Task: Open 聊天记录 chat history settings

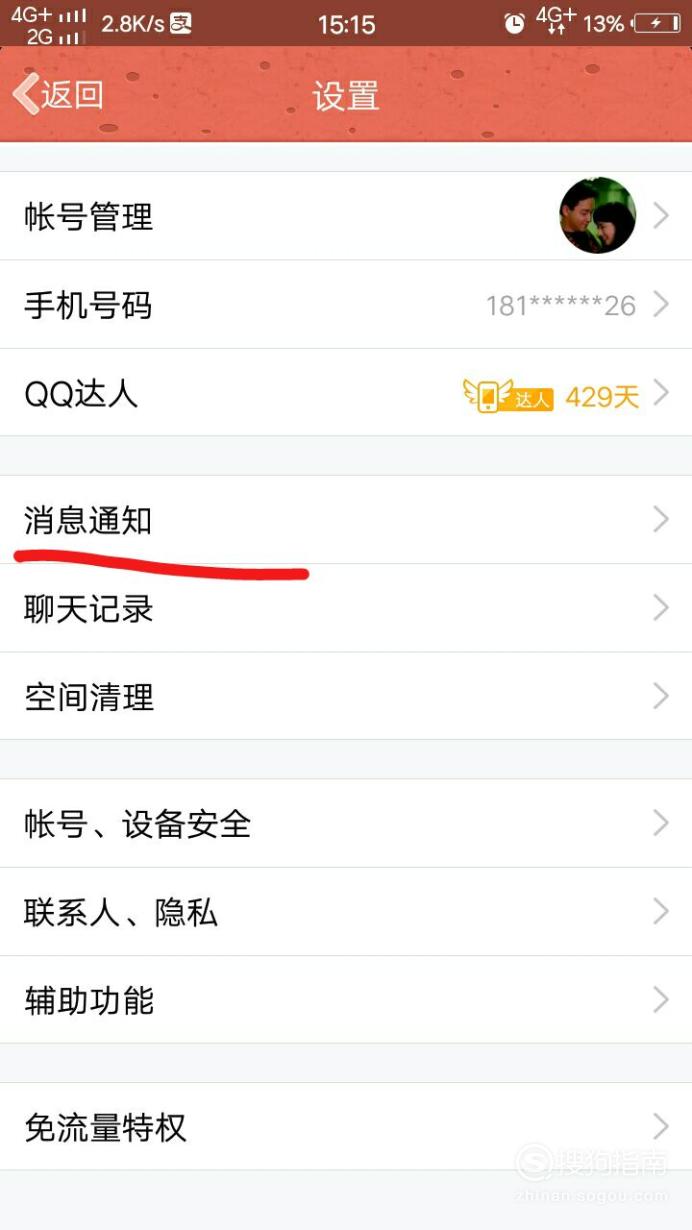Action: tap(346, 608)
